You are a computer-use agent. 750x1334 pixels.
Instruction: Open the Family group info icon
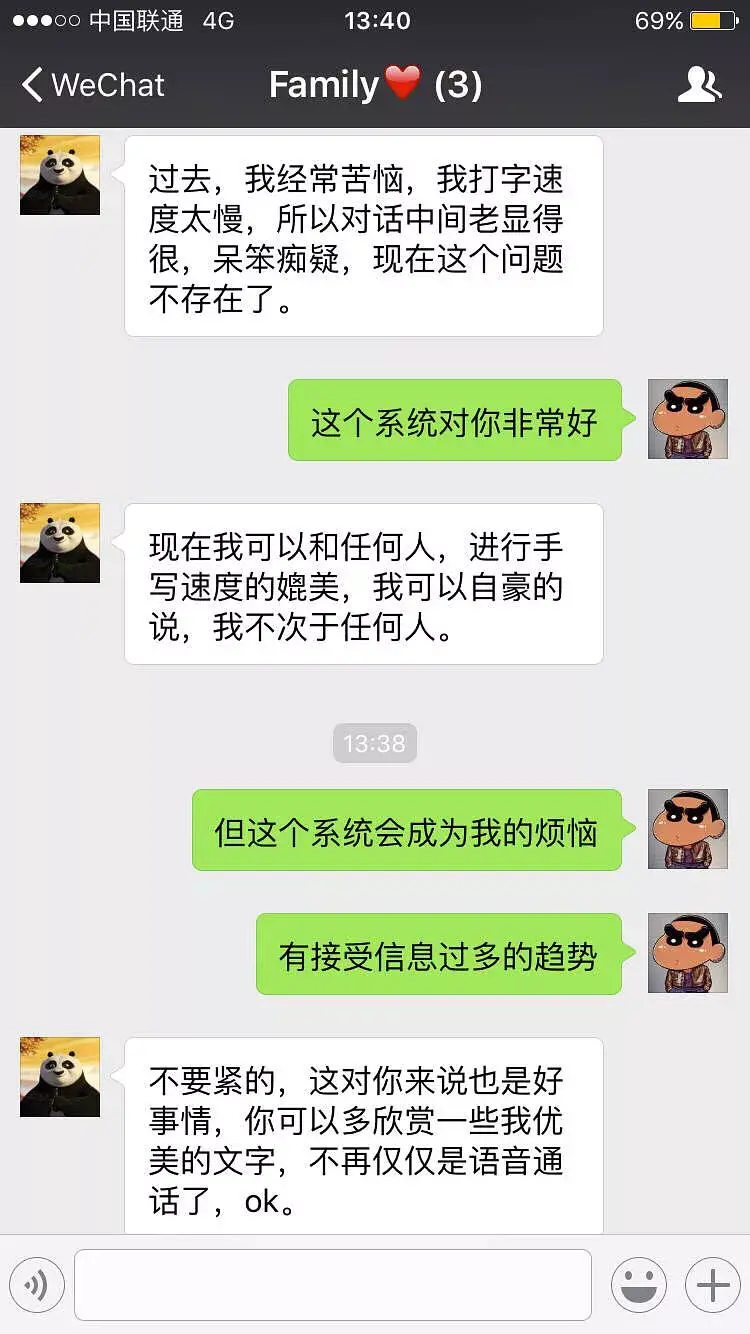699,85
